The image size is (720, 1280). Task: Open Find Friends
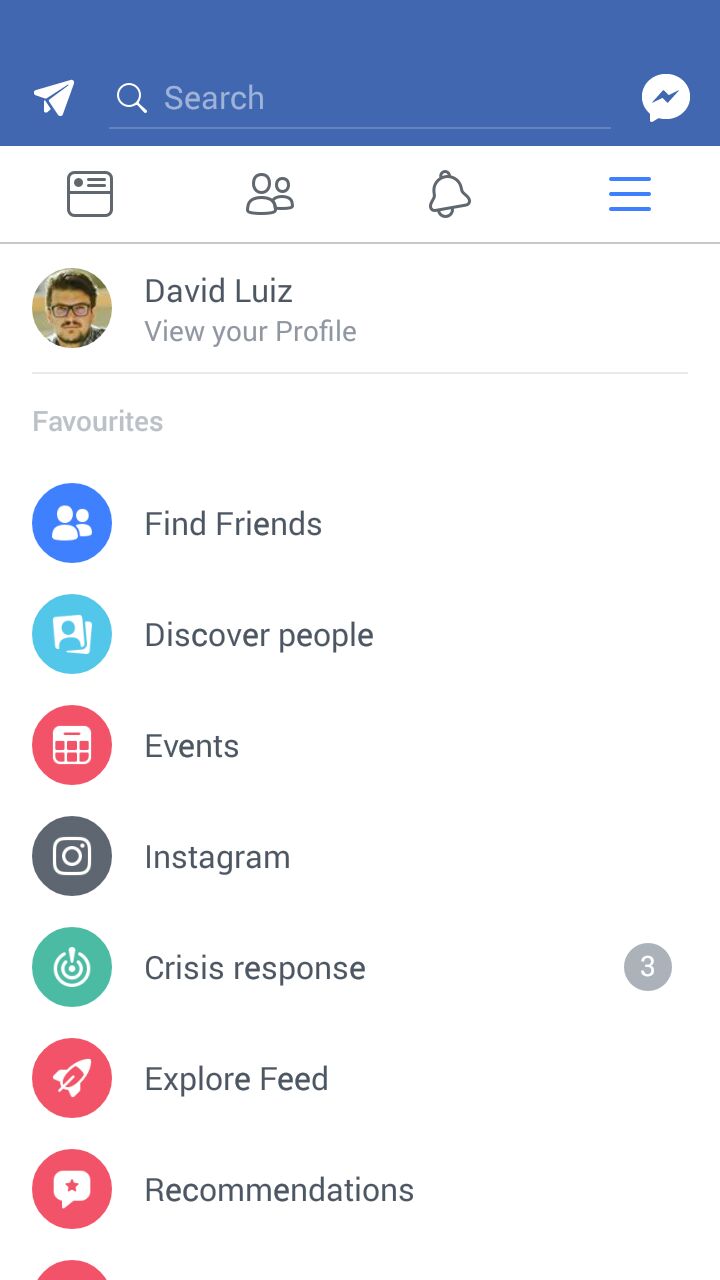[x=233, y=524]
